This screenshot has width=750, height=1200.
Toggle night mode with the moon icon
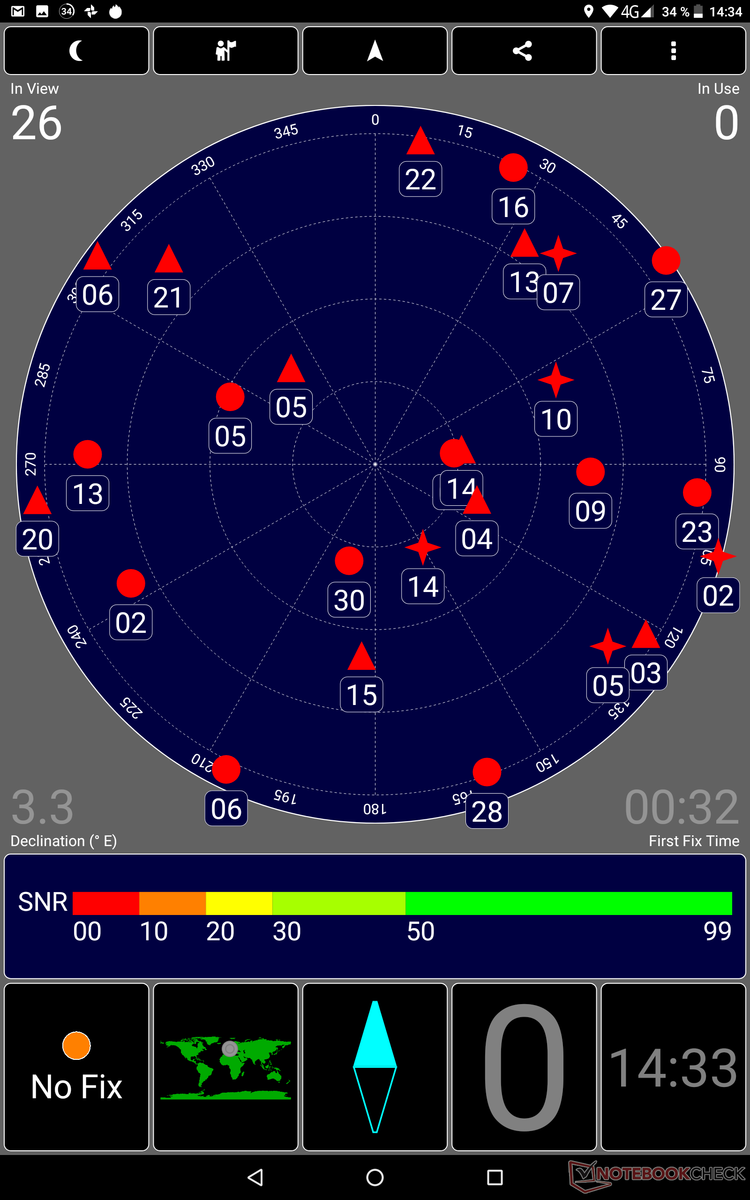pos(77,50)
